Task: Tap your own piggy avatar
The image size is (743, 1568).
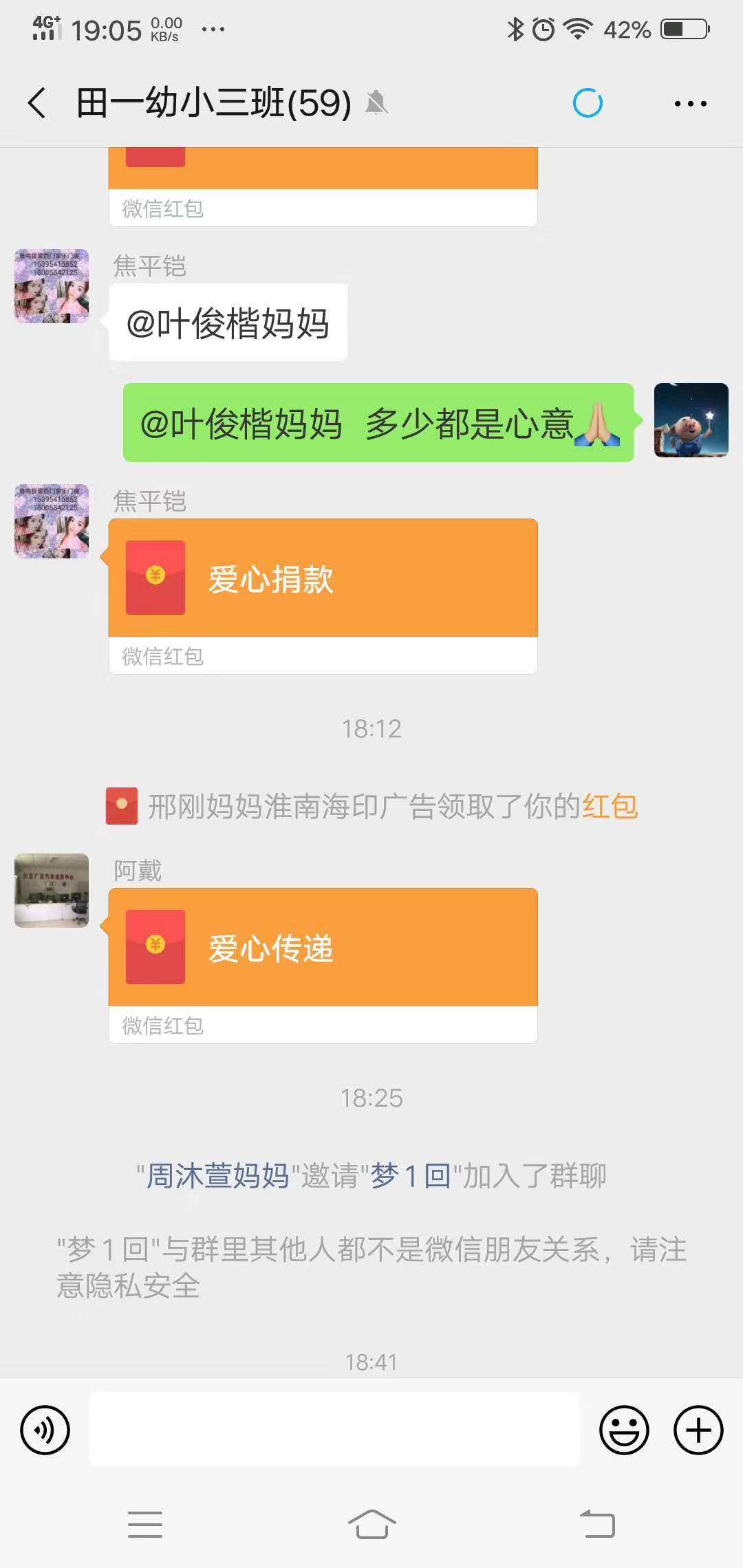Action: click(690, 420)
